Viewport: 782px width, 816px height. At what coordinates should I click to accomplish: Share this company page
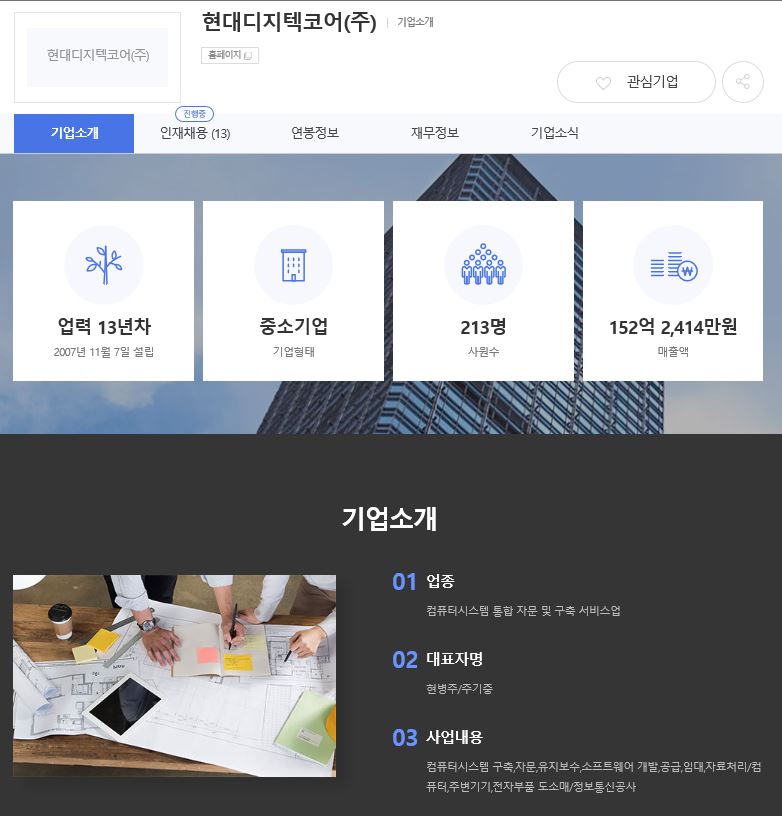coord(742,82)
